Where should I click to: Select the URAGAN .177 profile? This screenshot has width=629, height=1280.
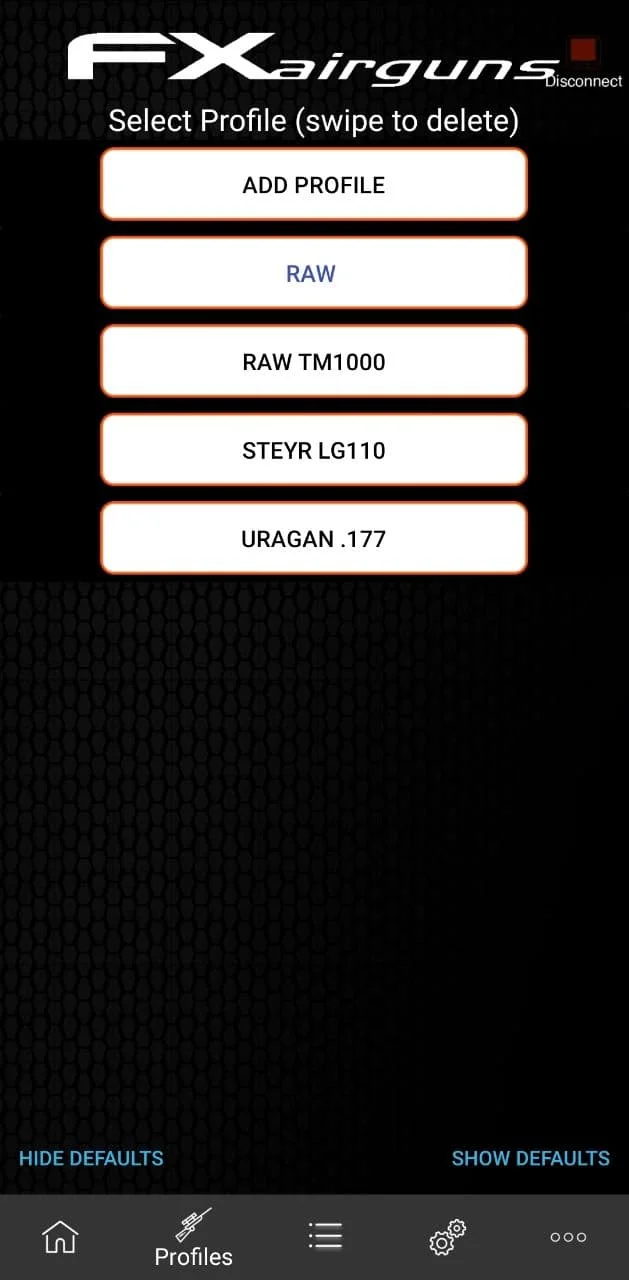click(x=314, y=538)
